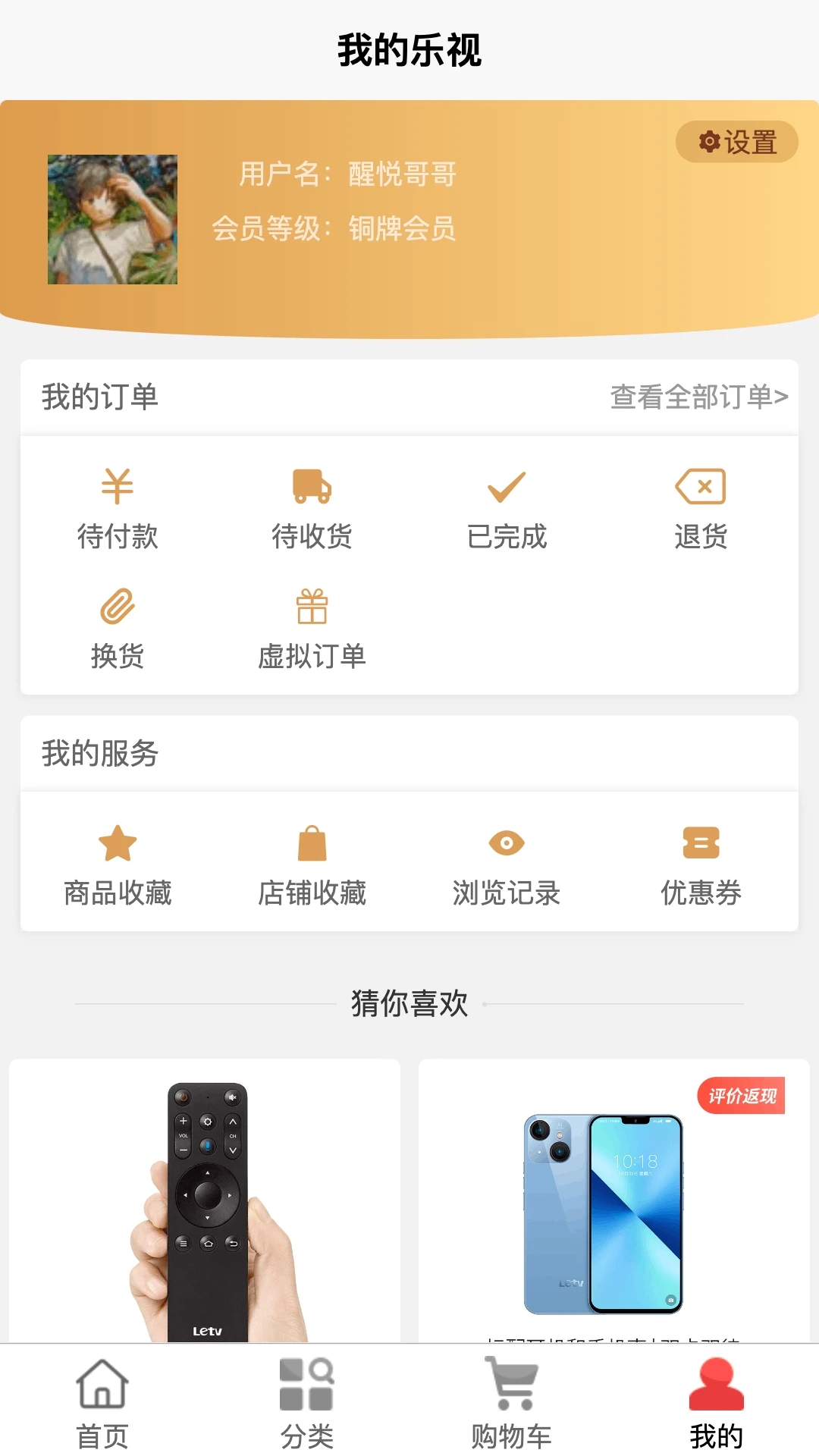Image resolution: width=819 pixels, height=1456 pixels.
Task: Open 浏览记录 via the eye icon
Action: 507,843
